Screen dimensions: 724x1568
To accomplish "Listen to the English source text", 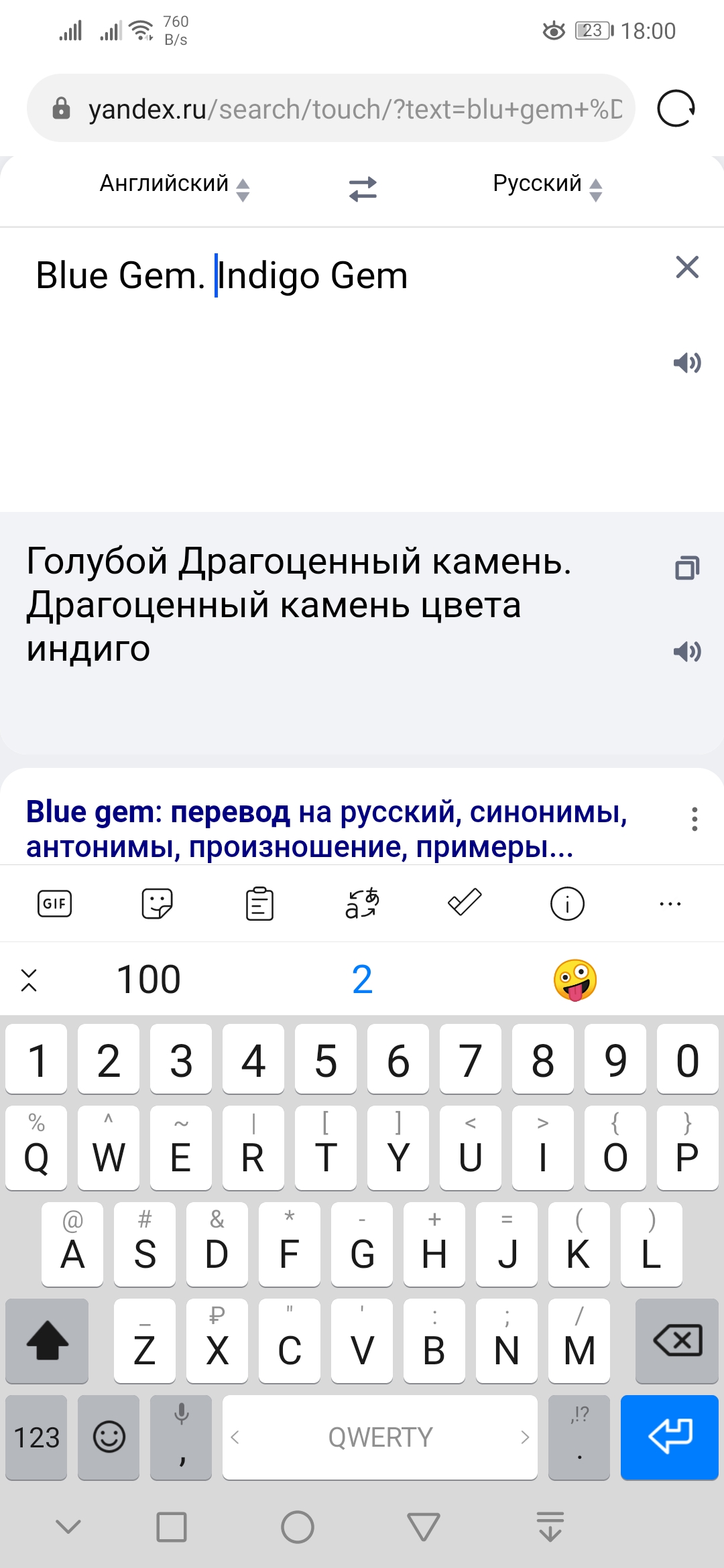I will point(687,363).
